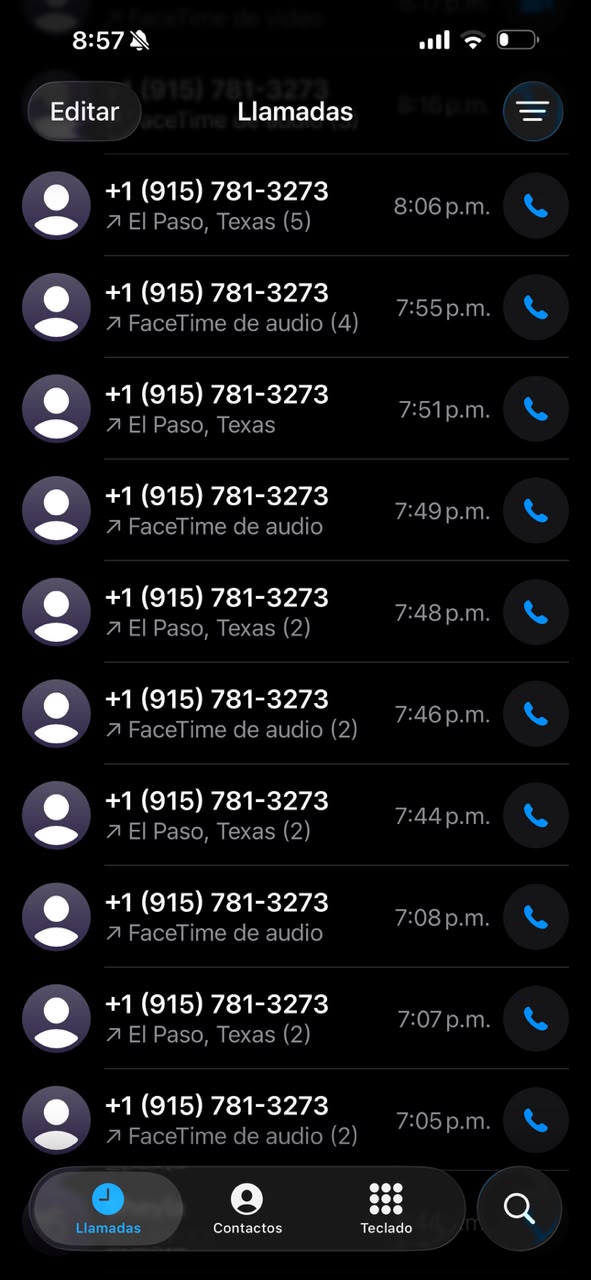Select the Llamadas tab
The image size is (591, 1280).
click(x=108, y=1208)
